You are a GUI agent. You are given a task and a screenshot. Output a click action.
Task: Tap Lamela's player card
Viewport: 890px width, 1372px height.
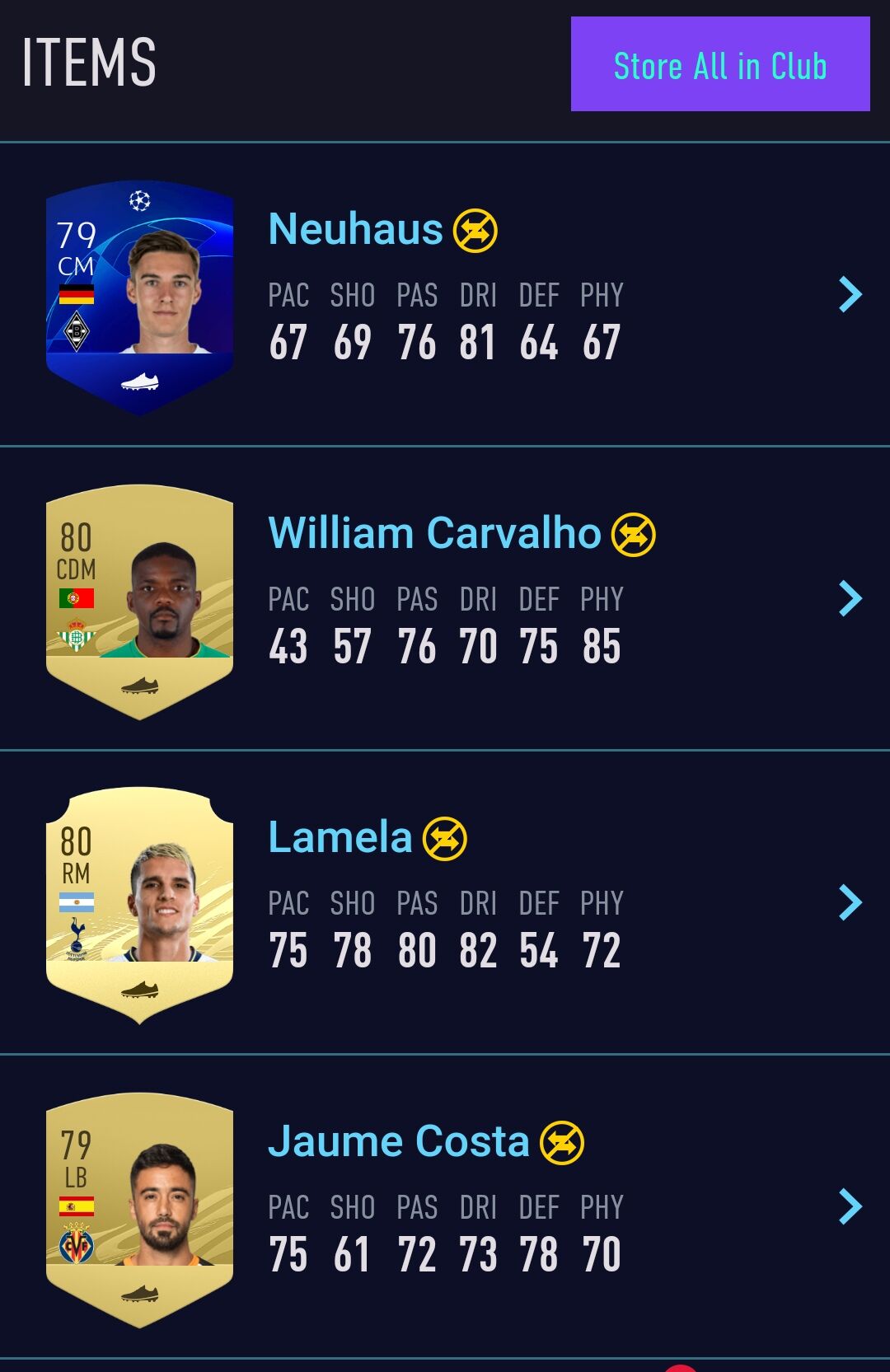click(x=139, y=905)
